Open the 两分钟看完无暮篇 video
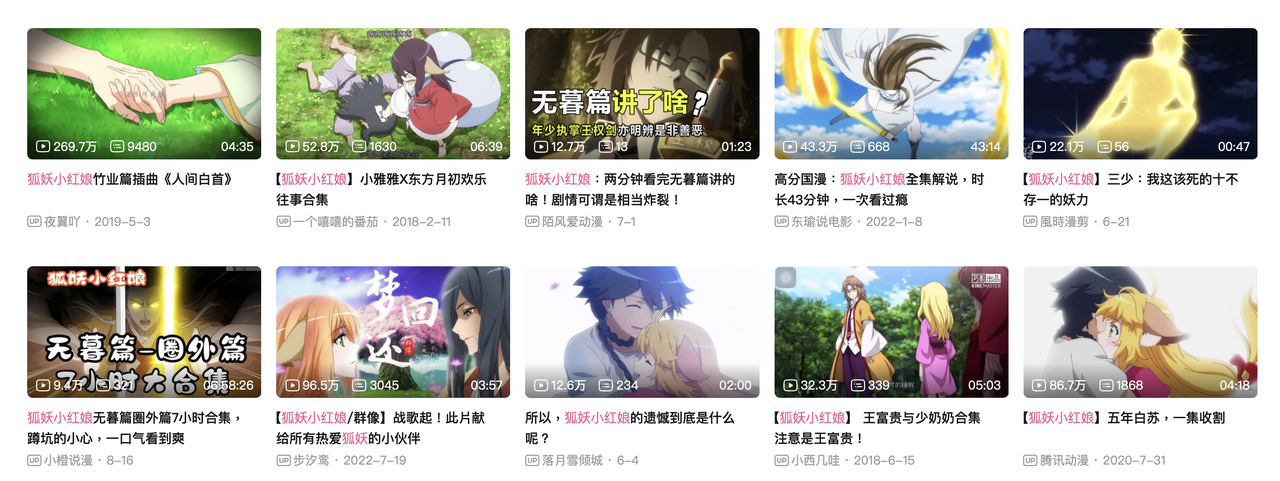The height and width of the screenshot is (481, 1280). point(642,94)
